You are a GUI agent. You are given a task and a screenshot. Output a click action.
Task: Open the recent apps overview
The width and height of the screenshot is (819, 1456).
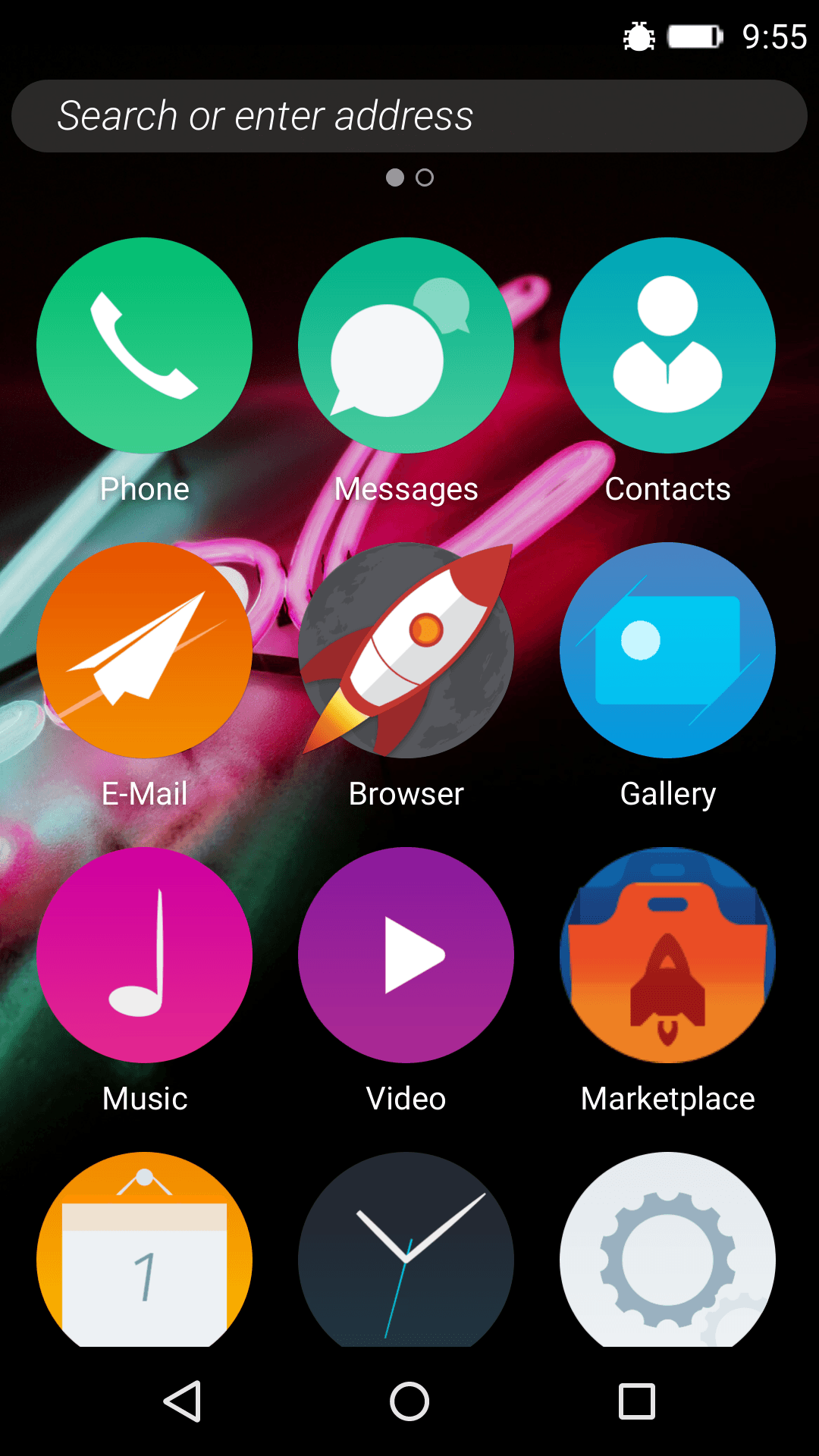point(637,1401)
